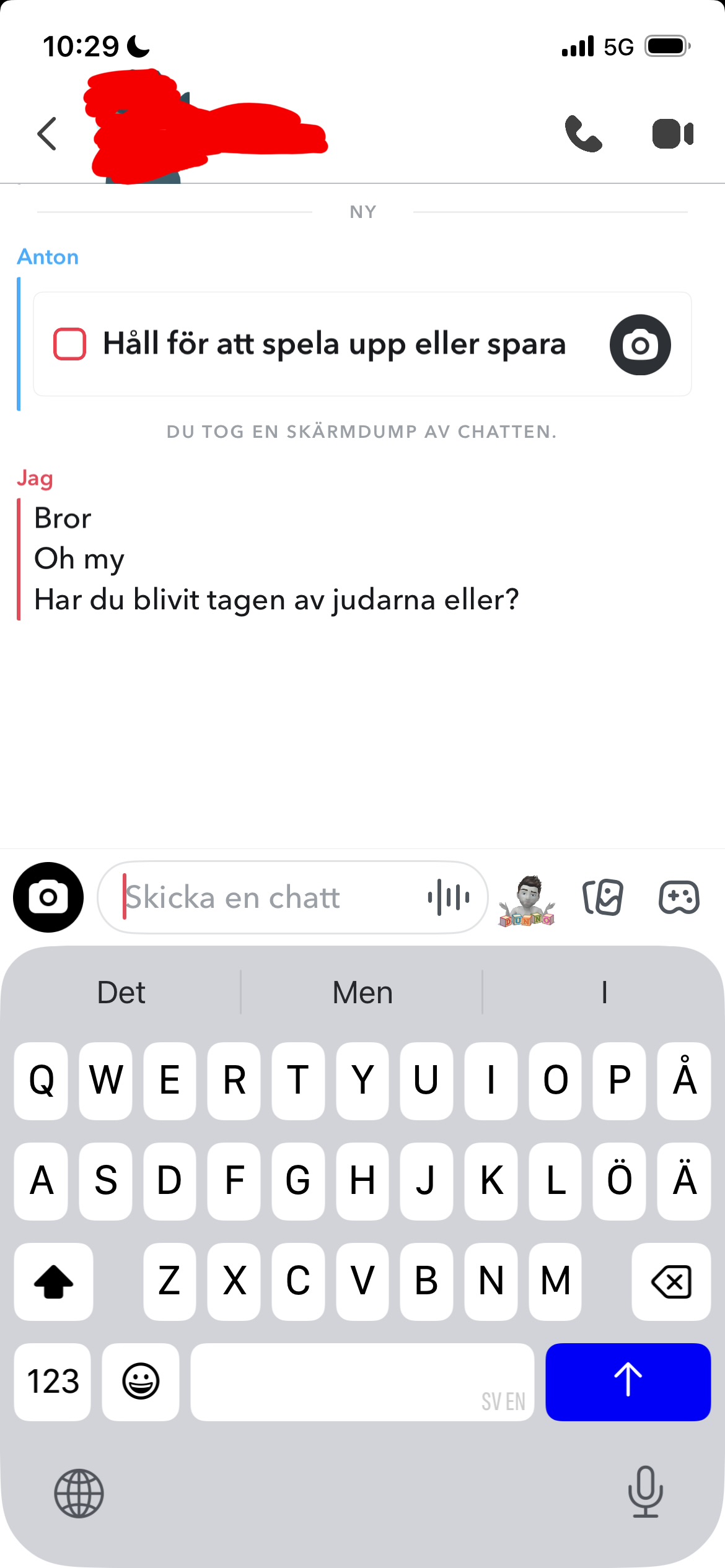The image size is (725, 1568).
Task: Choose the "Men" keyboard suggestion
Action: pyautogui.click(x=362, y=993)
